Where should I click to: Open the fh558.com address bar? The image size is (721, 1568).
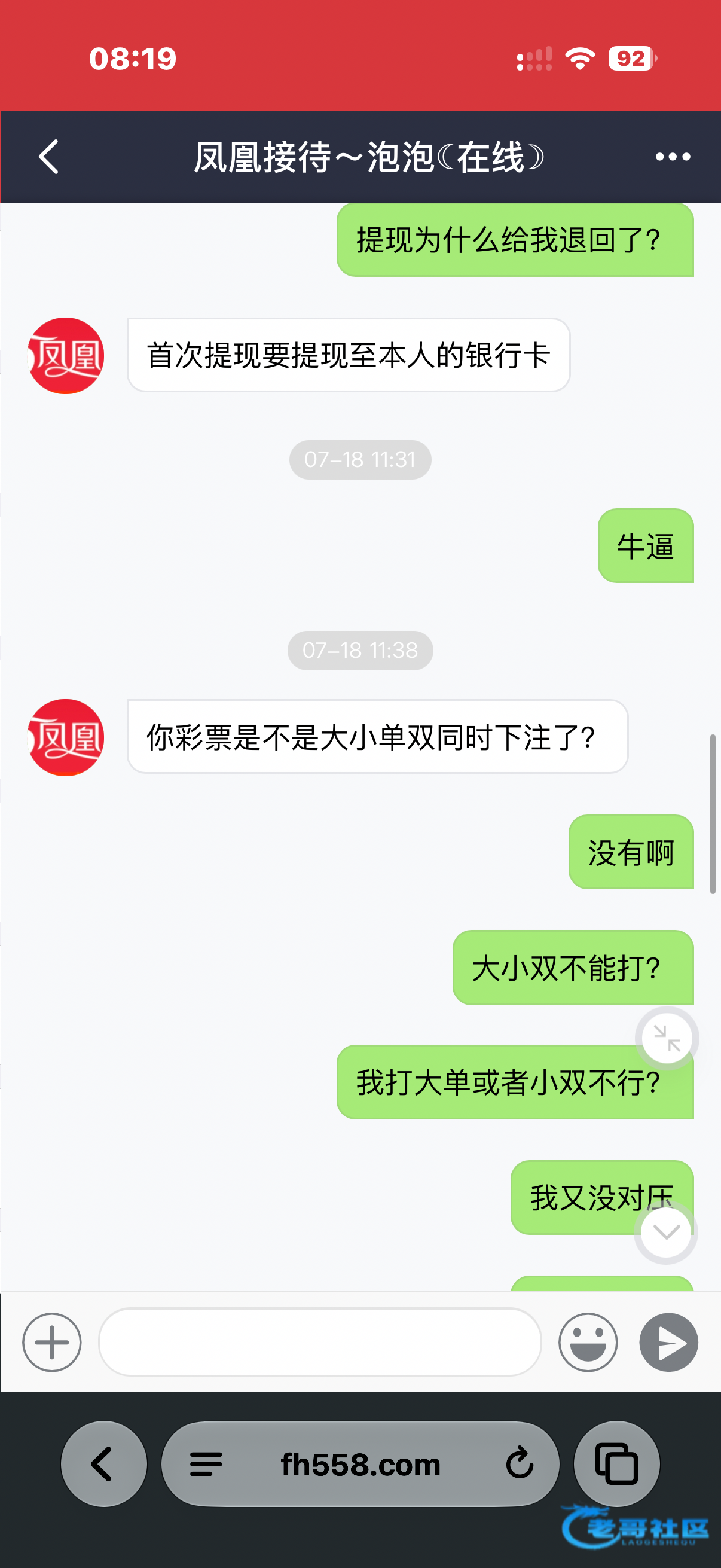pos(360,1464)
